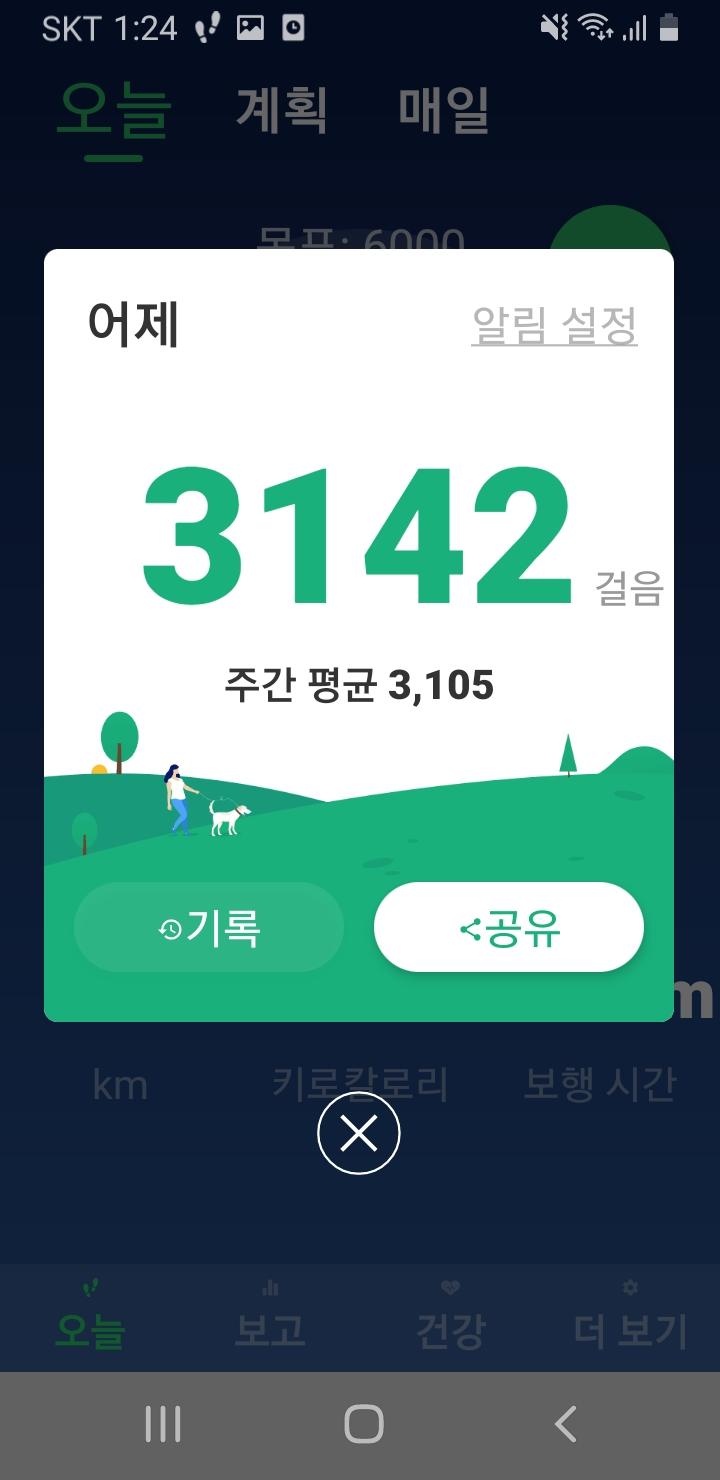
Task: Dismiss the 어제 summary popup
Action: tap(359, 1133)
